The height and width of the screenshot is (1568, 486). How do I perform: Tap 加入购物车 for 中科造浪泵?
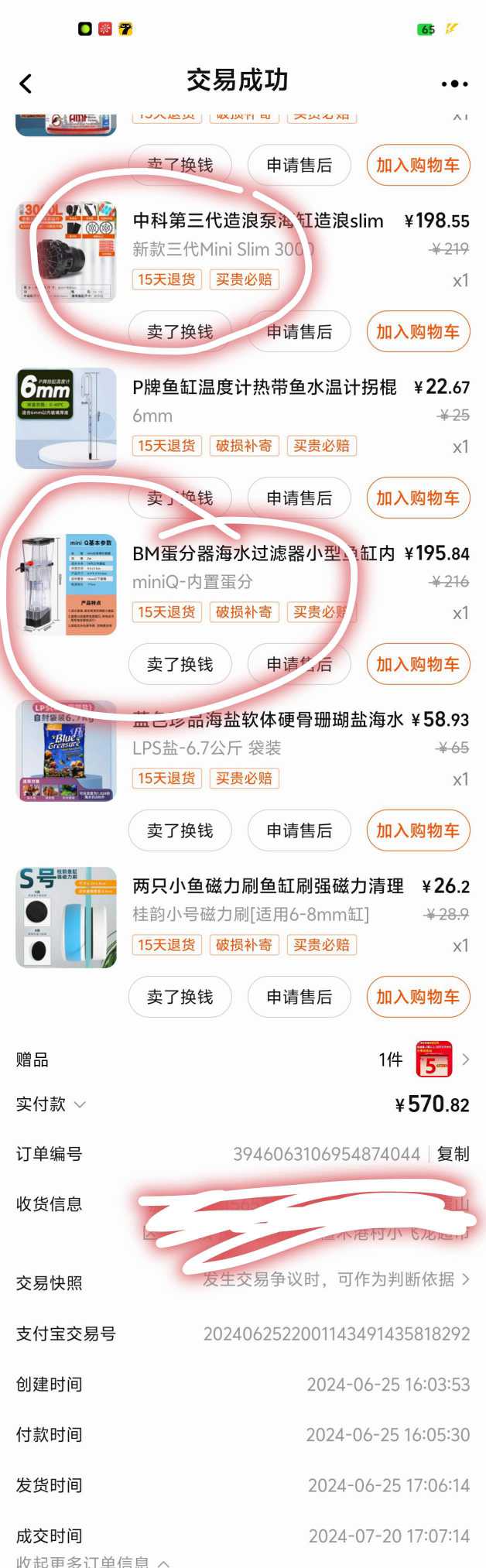[x=418, y=332]
